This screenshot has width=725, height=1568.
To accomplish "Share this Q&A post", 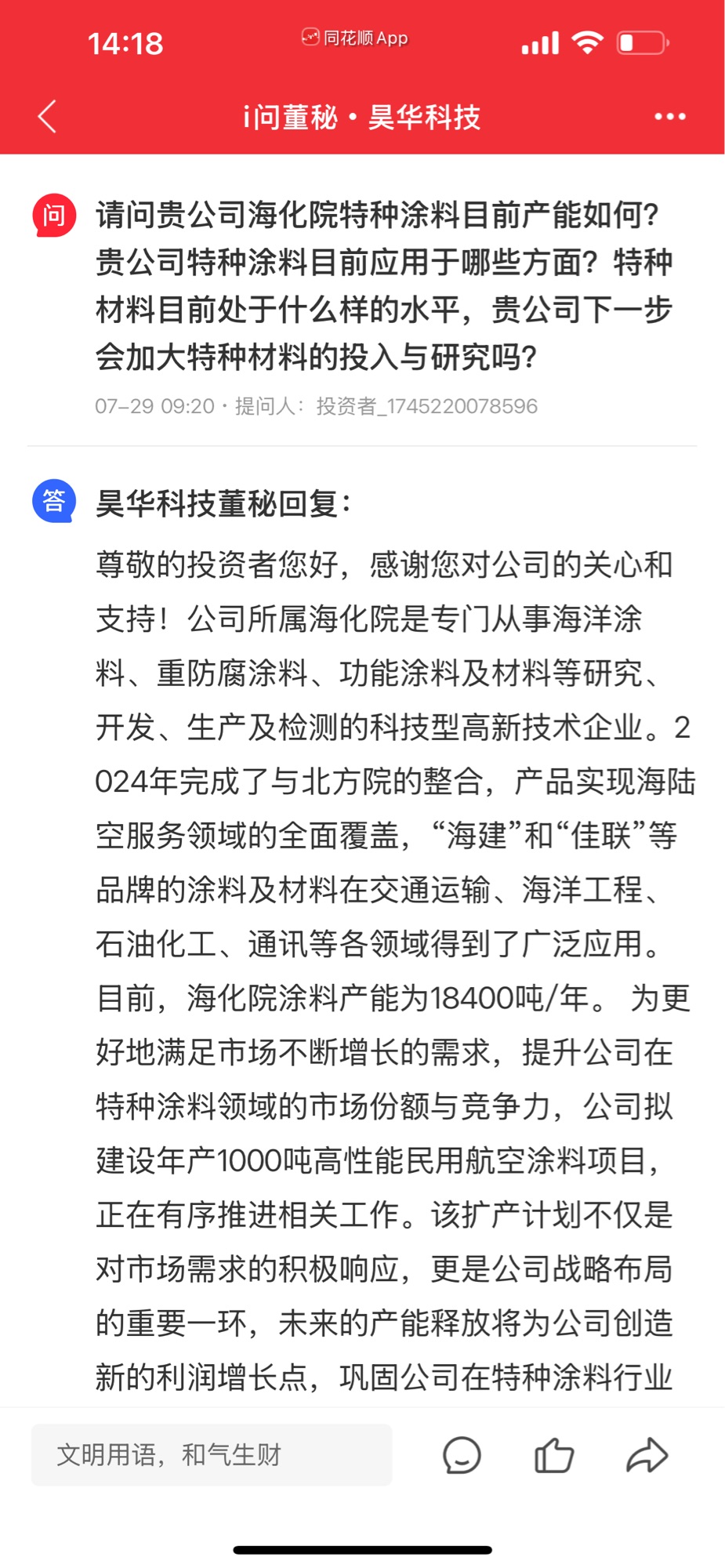I will tap(647, 1456).
